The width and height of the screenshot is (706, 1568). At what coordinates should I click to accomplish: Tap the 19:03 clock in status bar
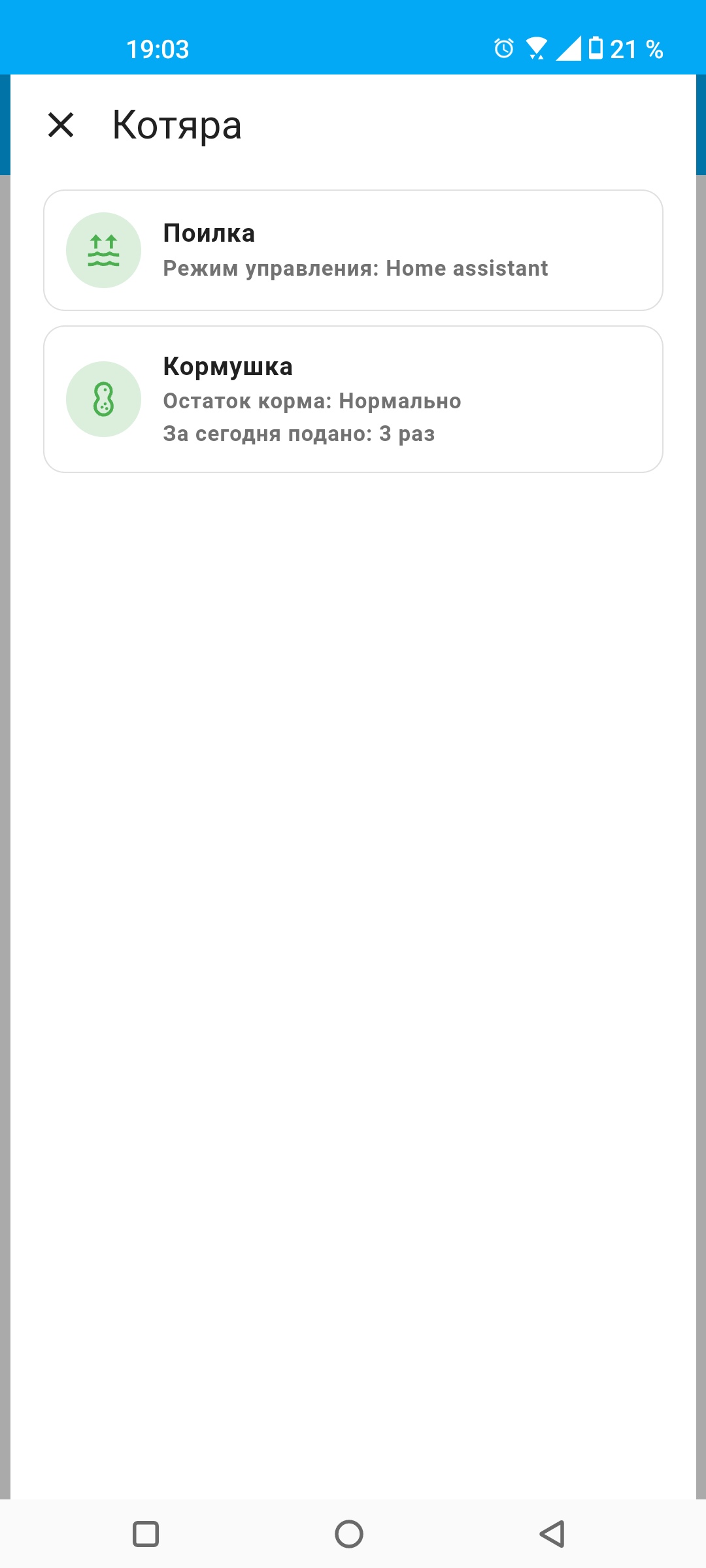[x=158, y=48]
